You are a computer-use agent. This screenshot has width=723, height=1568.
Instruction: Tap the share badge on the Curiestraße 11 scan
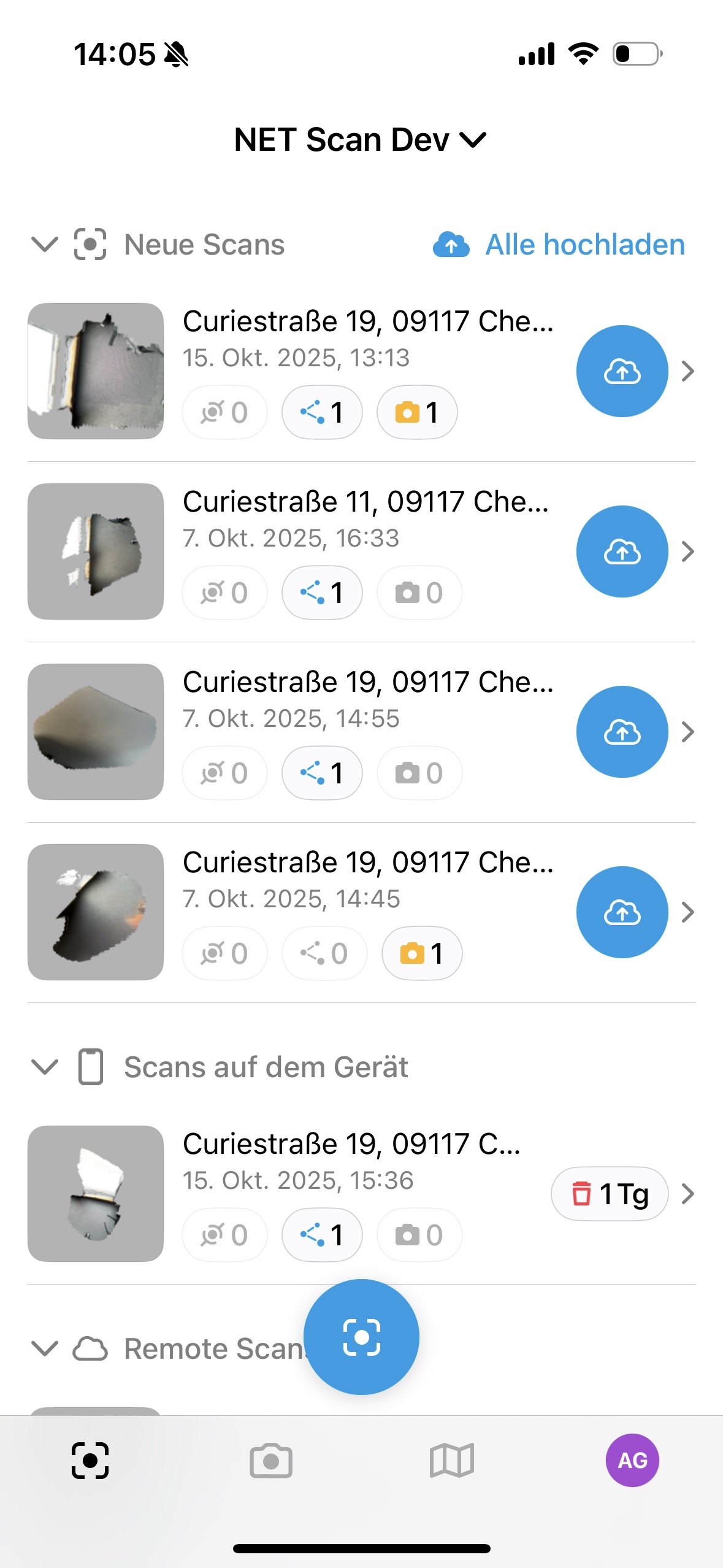(x=321, y=592)
